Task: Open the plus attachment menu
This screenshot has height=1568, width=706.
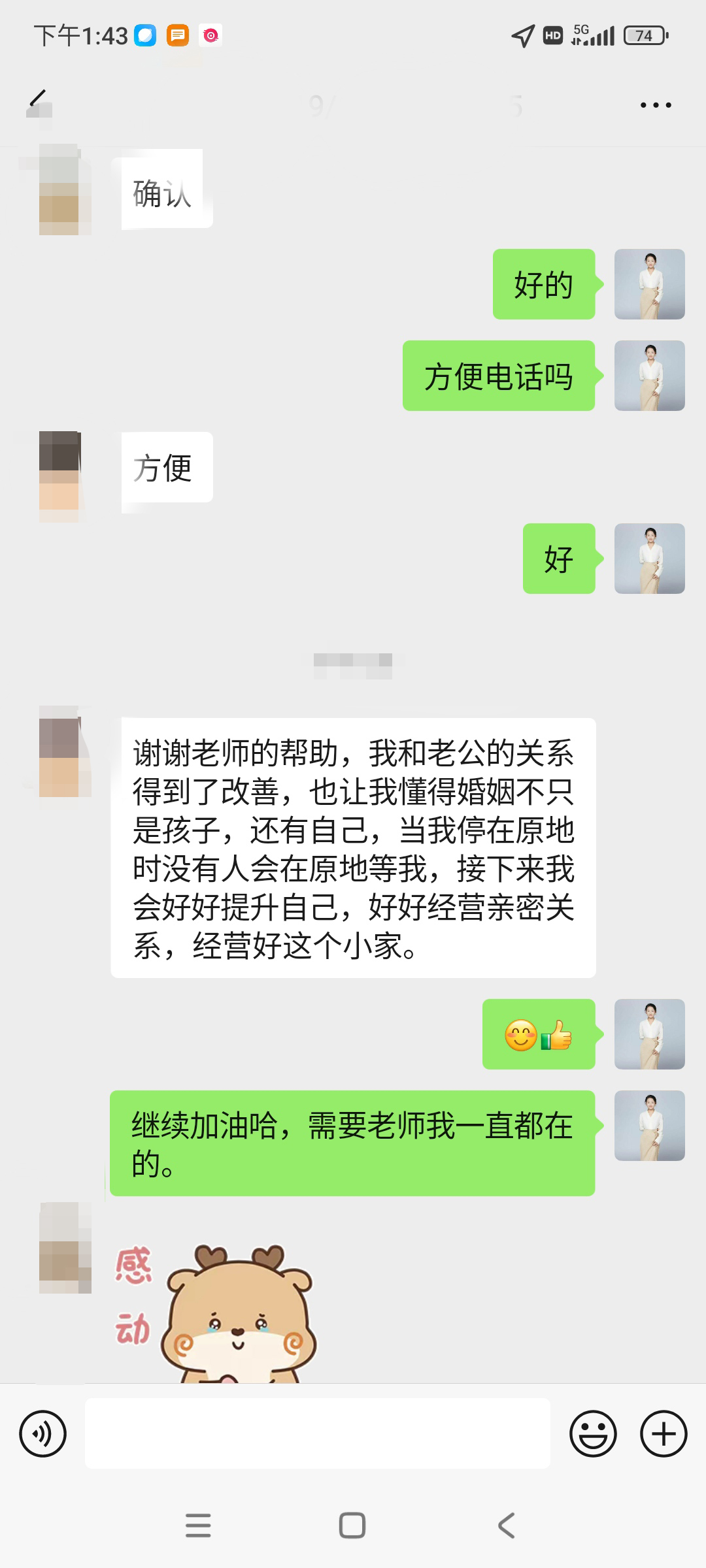Action: point(663,1434)
